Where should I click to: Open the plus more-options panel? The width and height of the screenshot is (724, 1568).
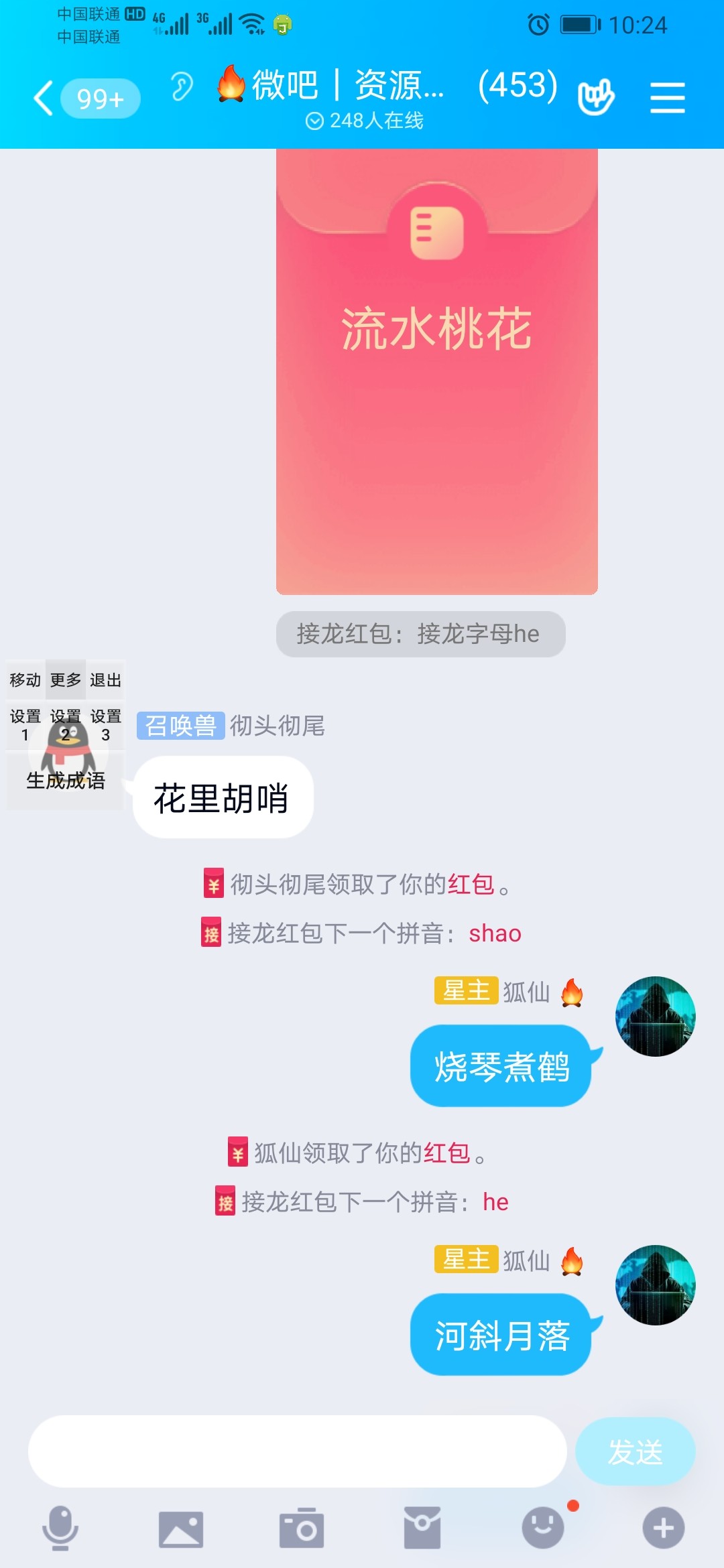point(664,1528)
